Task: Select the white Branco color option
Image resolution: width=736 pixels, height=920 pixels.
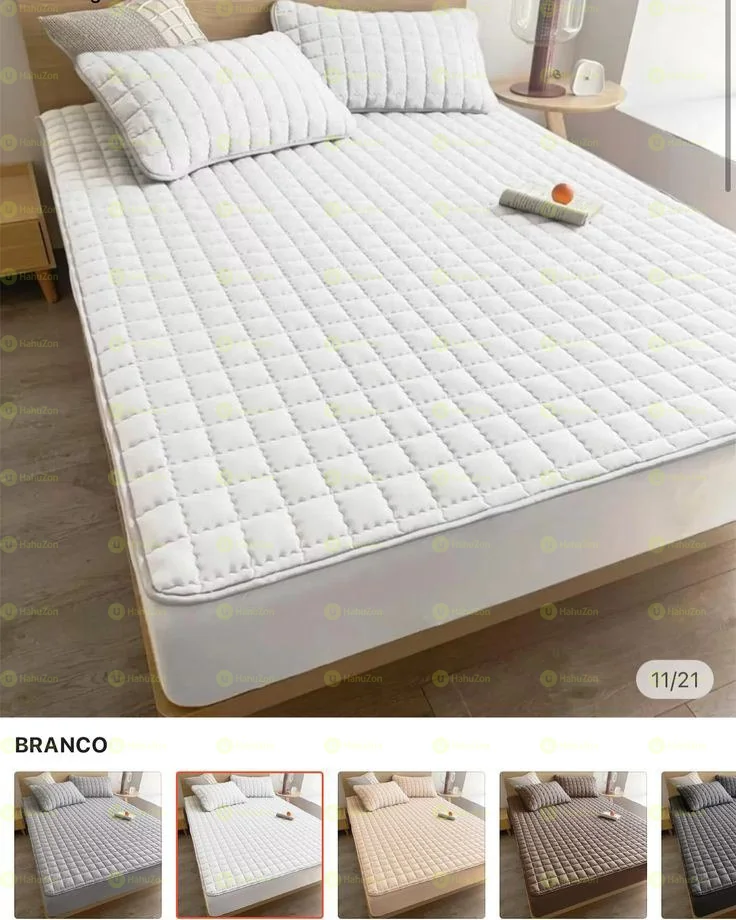Action: point(250,831)
